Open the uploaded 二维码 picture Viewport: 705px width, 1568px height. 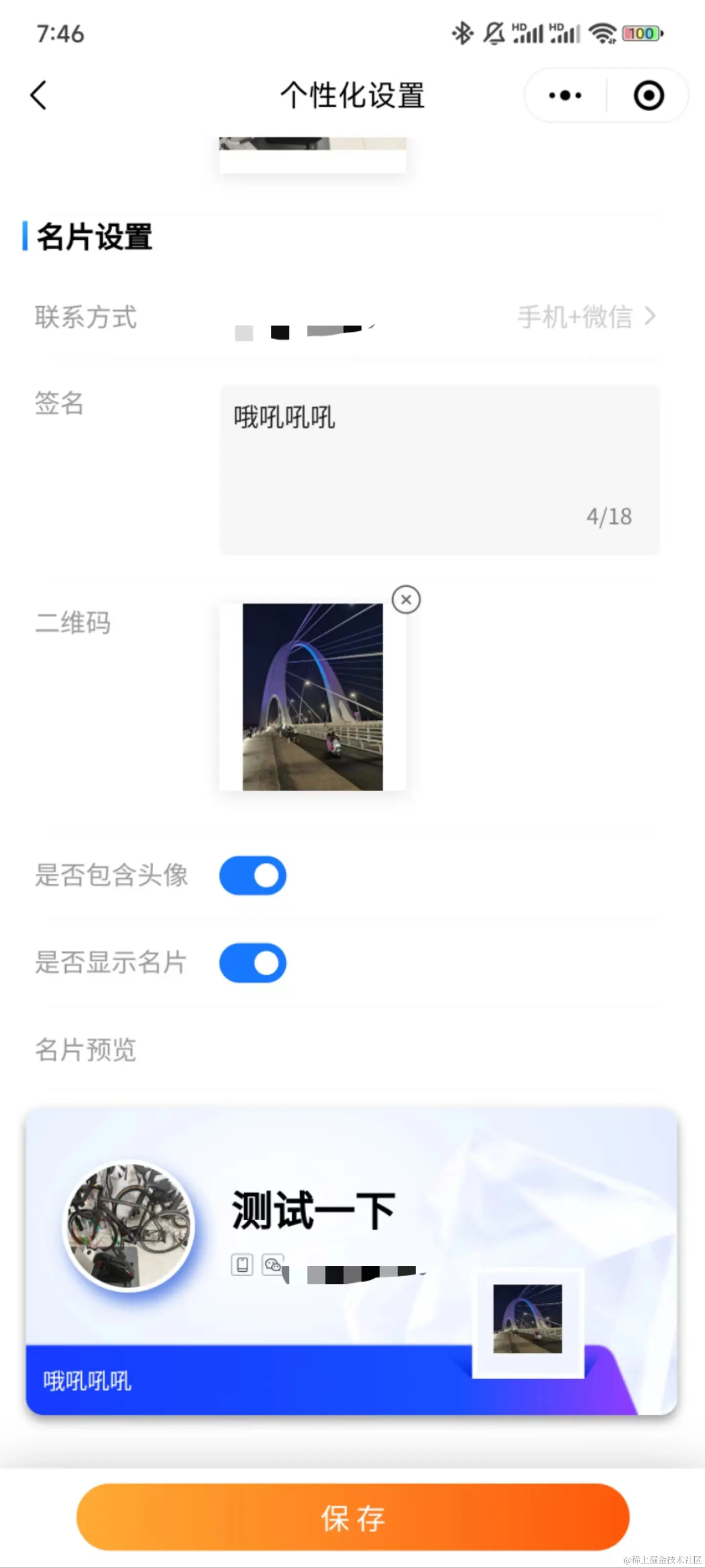313,697
